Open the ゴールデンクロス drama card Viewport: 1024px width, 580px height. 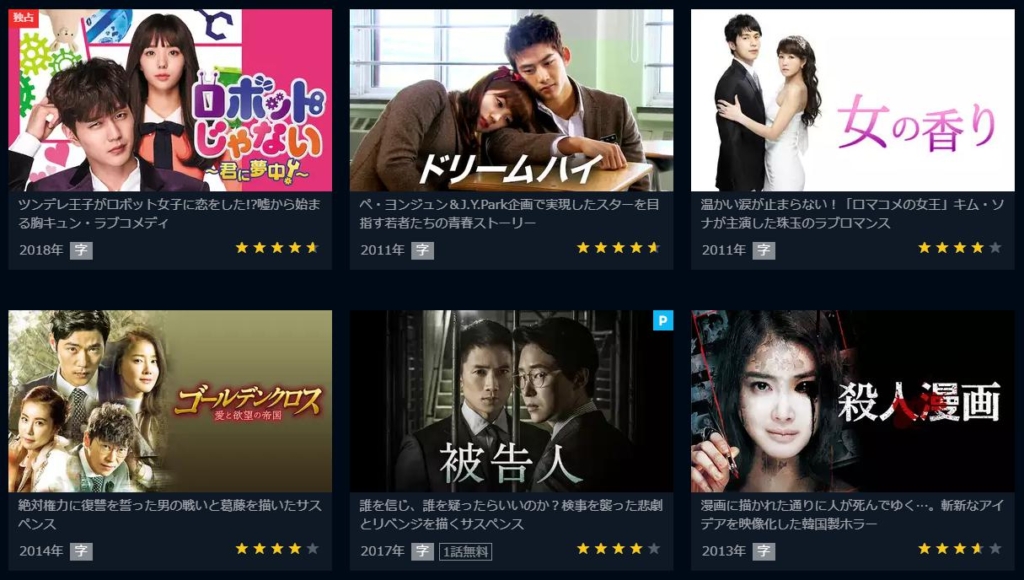[170, 400]
